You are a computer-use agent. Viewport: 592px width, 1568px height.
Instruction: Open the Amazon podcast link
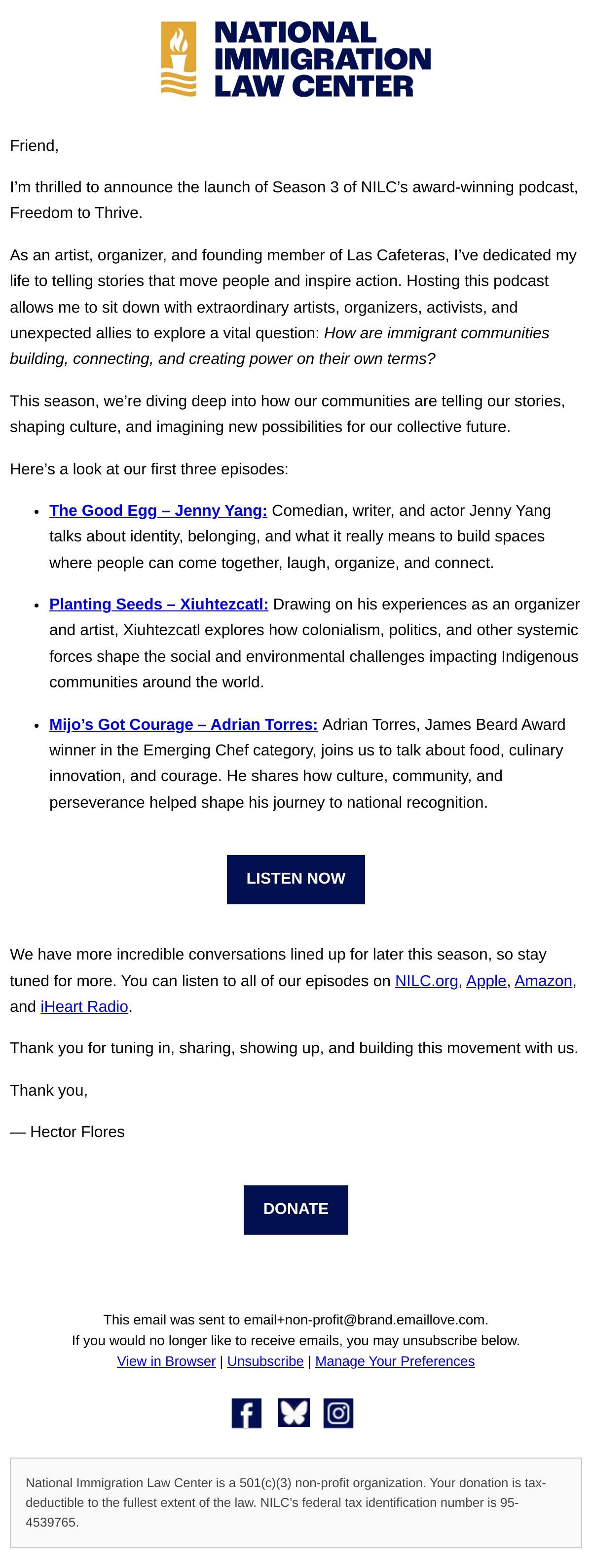coord(543,981)
